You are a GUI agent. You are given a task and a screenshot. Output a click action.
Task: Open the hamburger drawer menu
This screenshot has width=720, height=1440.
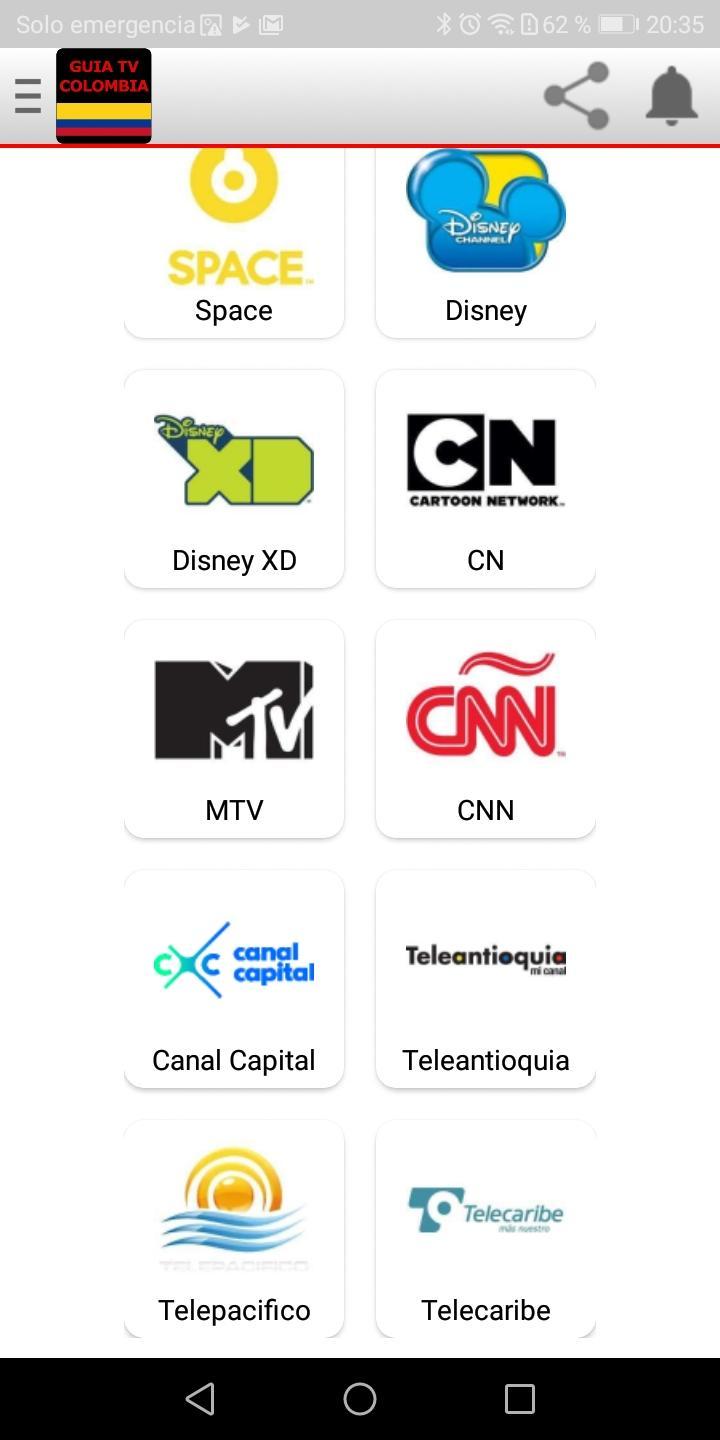[28, 96]
